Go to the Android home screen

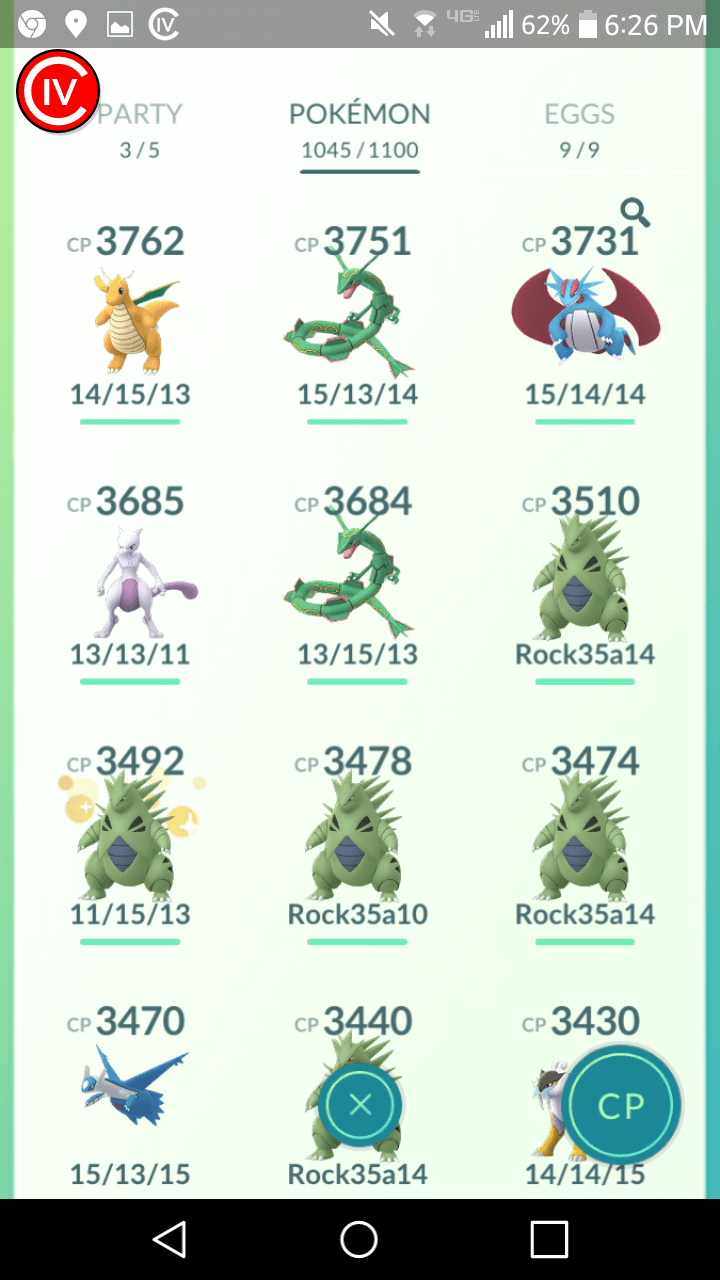pos(359,1240)
